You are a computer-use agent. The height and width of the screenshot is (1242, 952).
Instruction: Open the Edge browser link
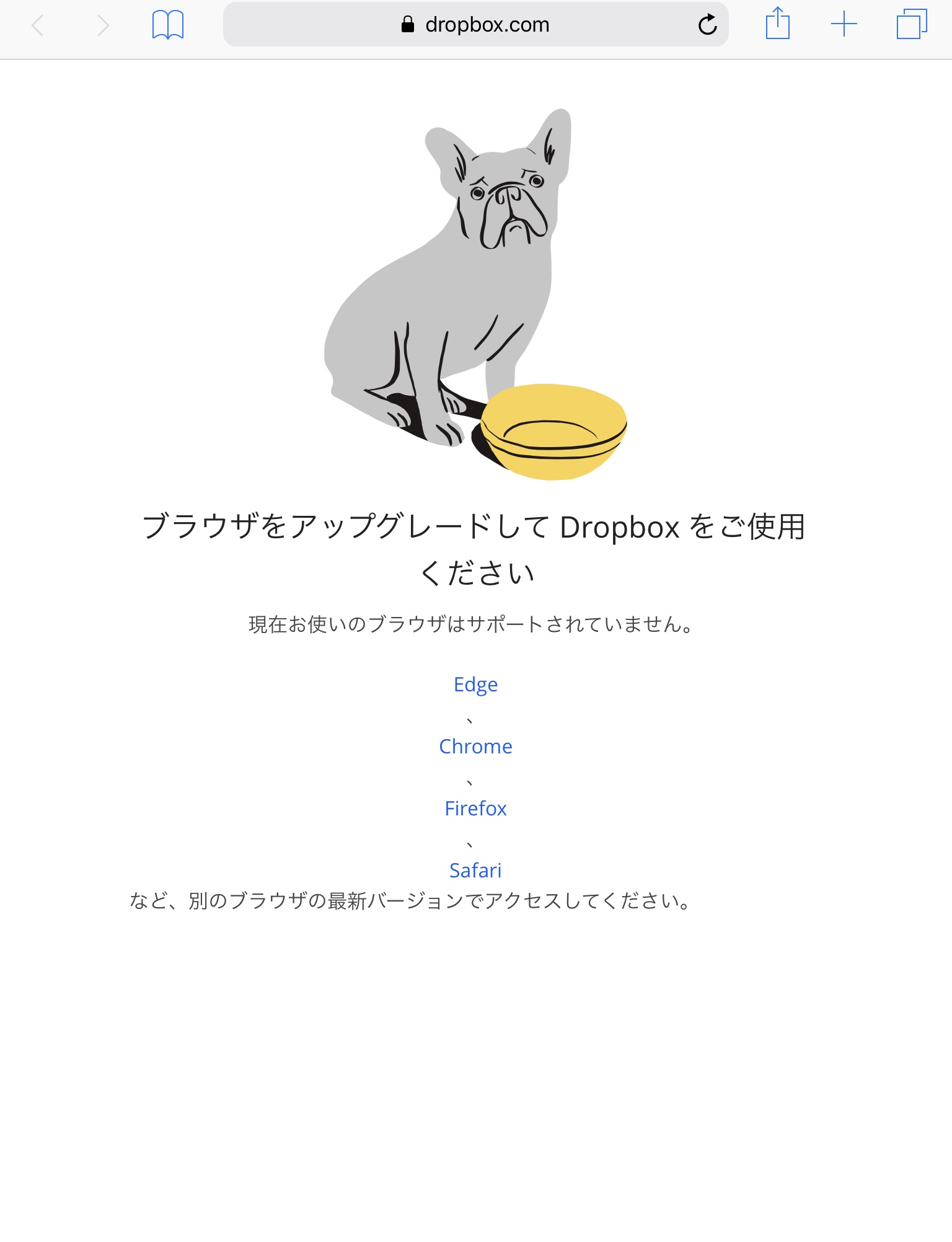[x=475, y=685]
